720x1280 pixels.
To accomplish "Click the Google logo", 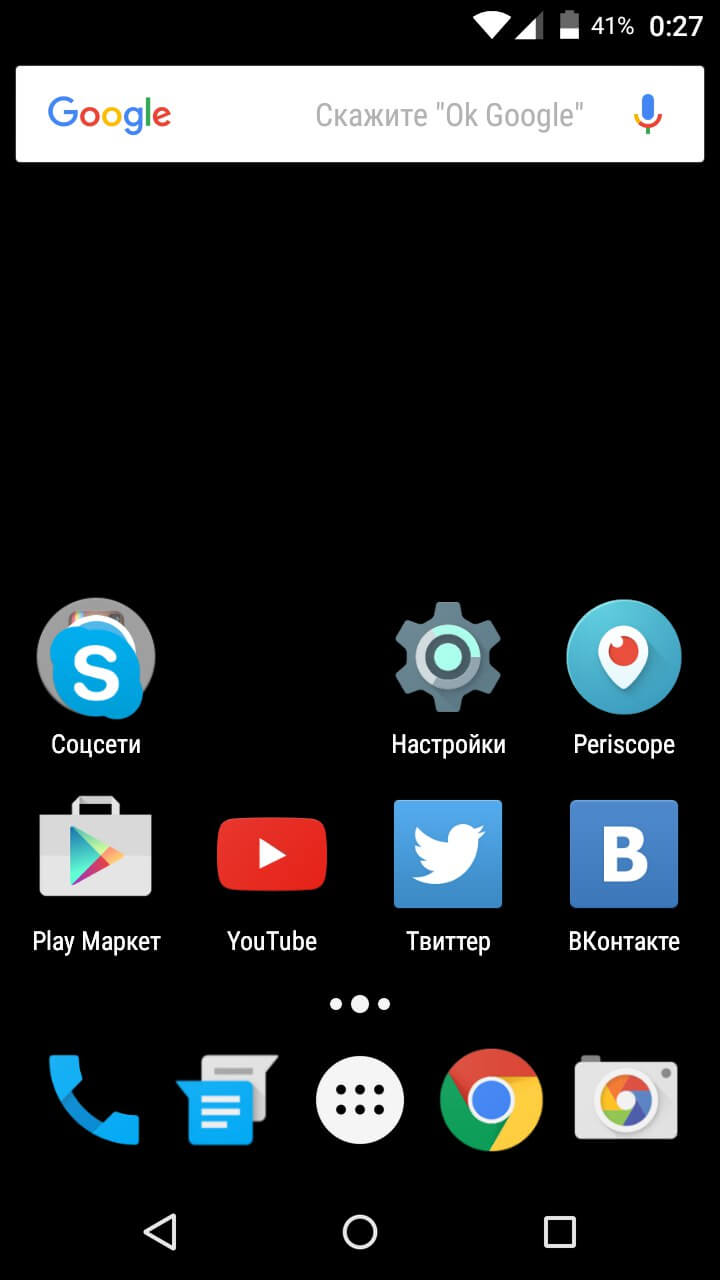I will [x=109, y=113].
